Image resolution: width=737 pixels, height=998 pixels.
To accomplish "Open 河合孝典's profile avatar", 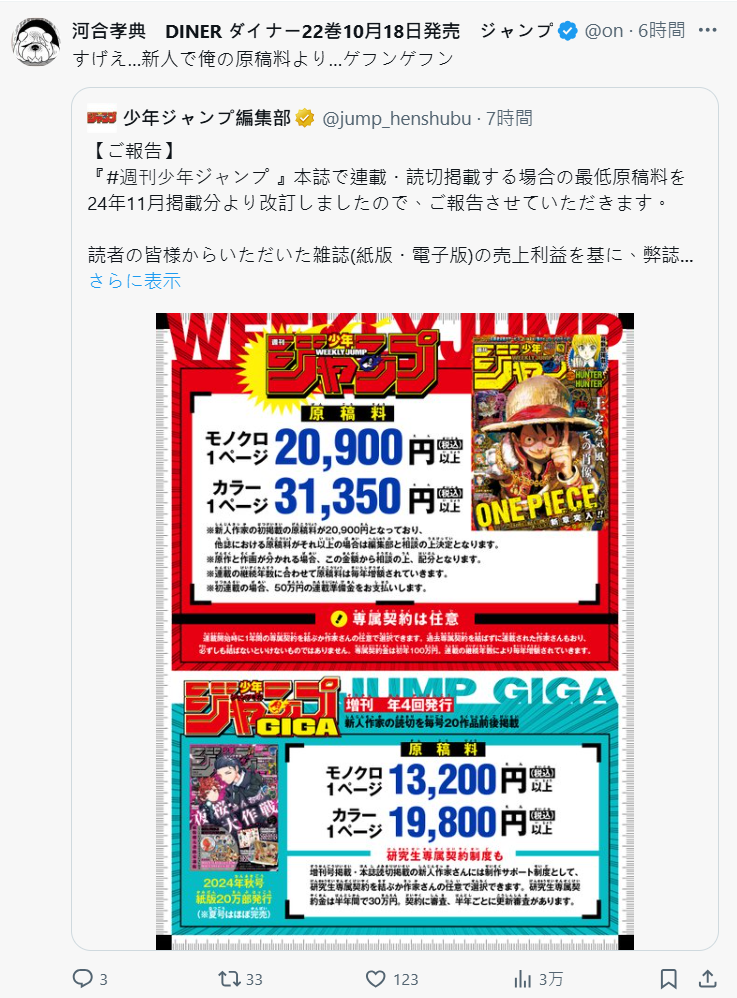I will (36, 42).
